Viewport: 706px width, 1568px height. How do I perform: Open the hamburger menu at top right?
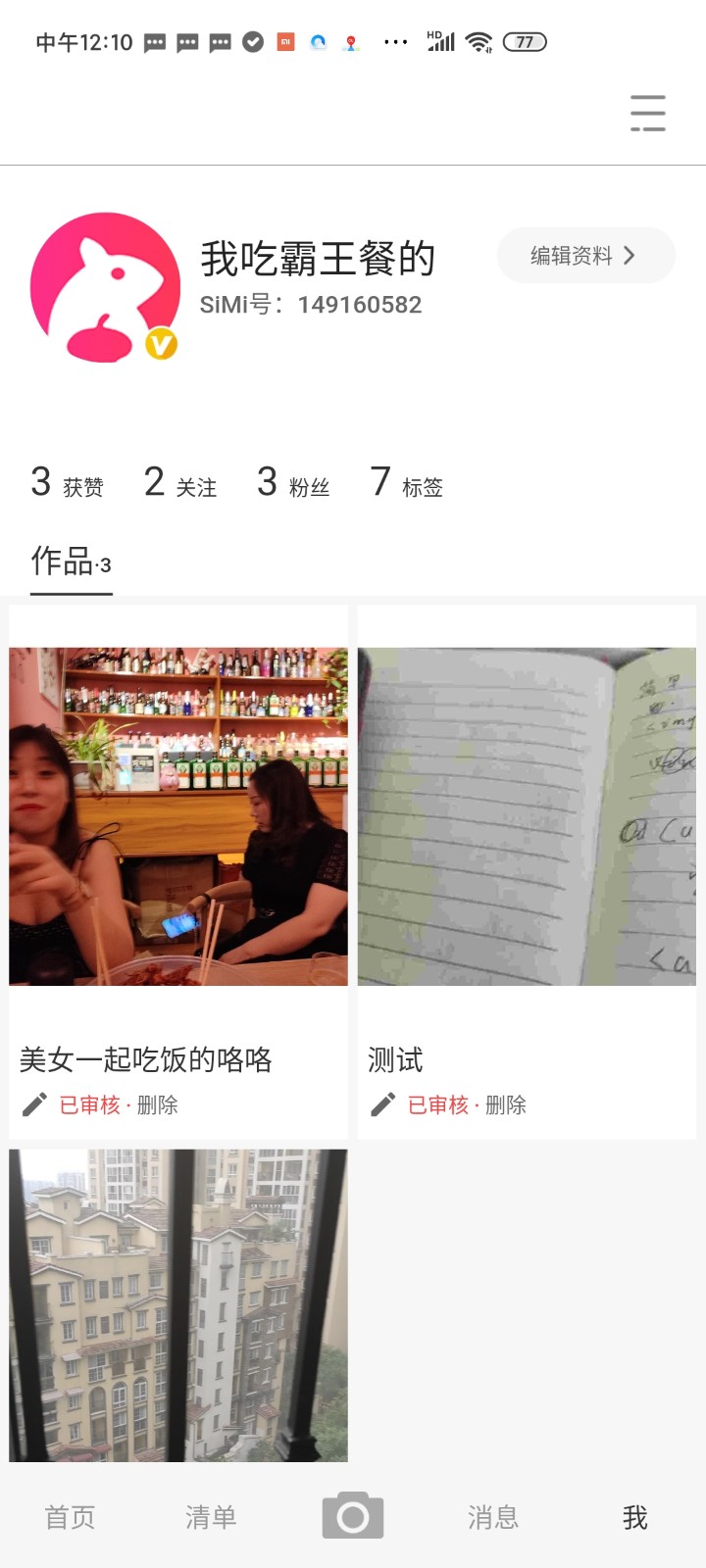click(x=647, y=114)
